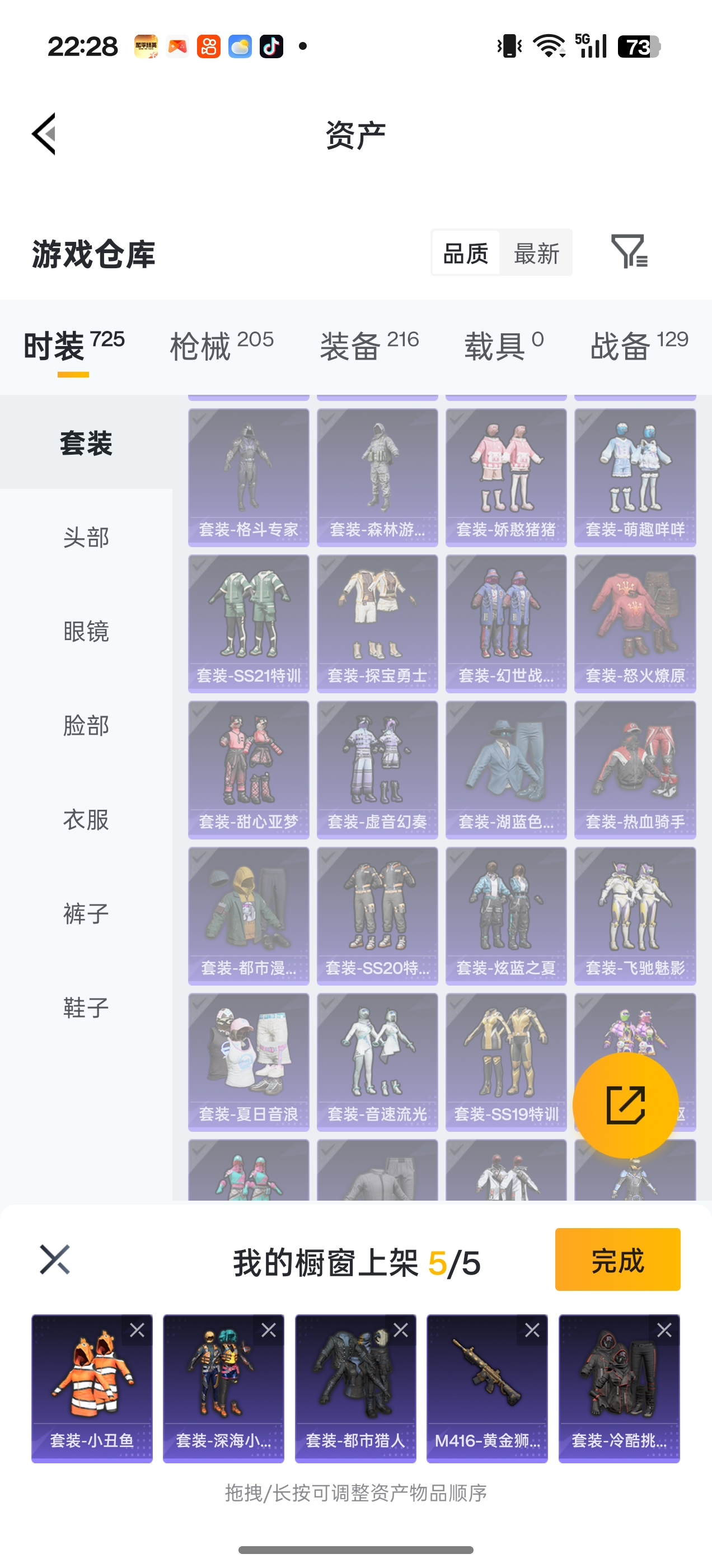Sort the warehouse by 品质

(x=466, y=253)
